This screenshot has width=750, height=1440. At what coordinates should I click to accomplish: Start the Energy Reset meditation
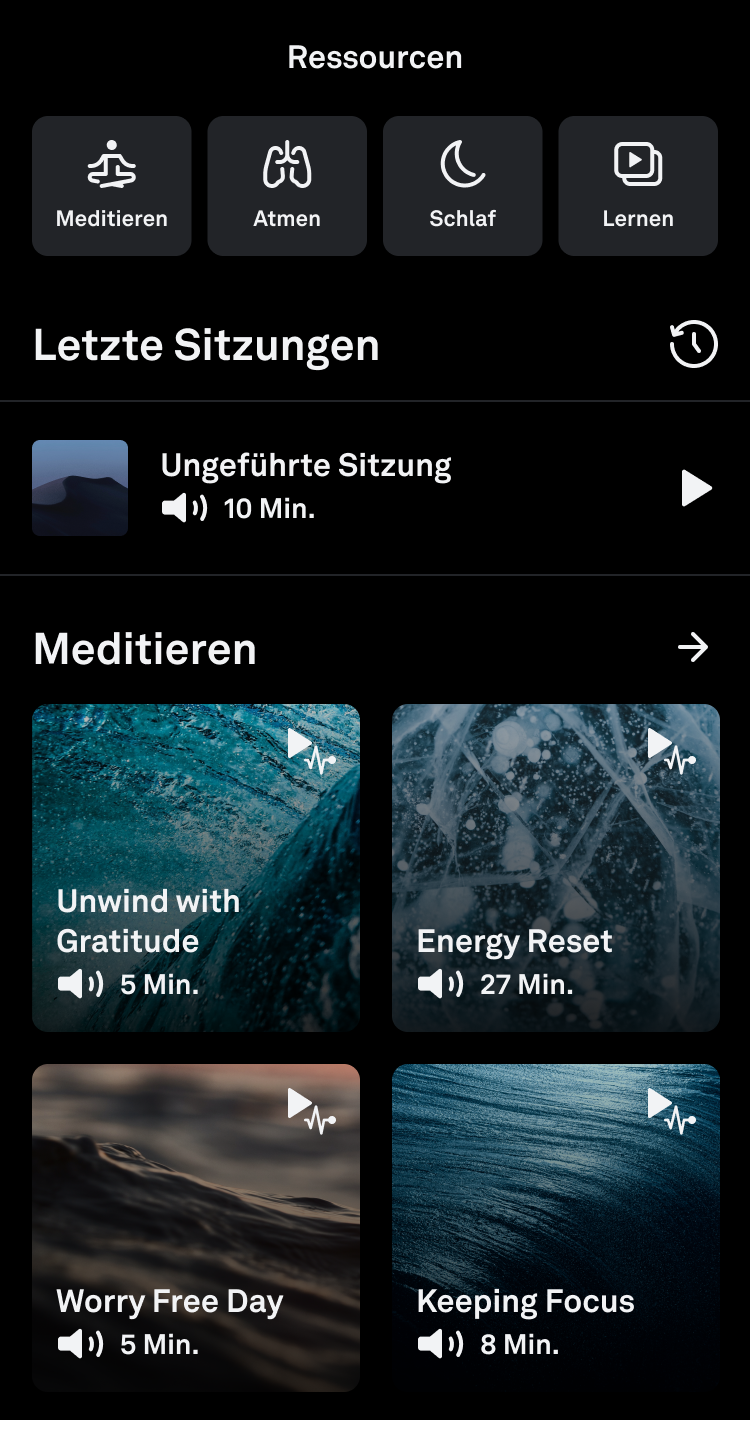pyautogui.click(x=556, y=867)
